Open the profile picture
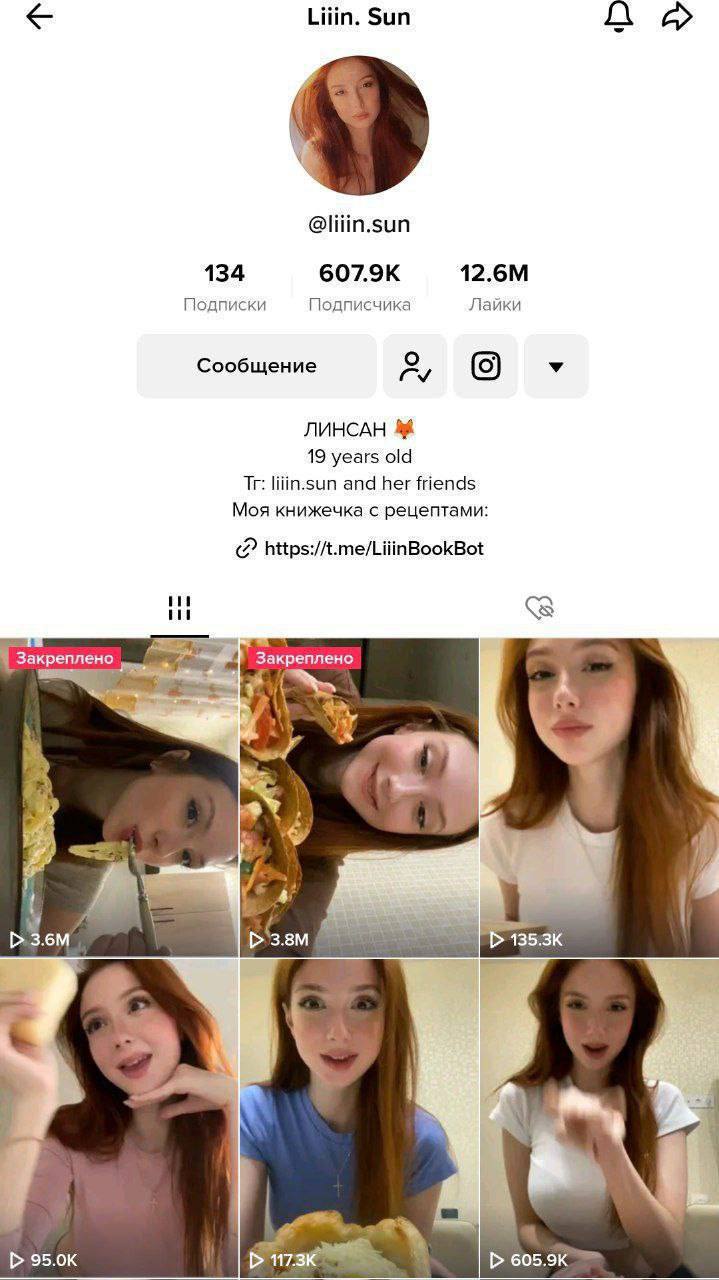 point(359,125)
